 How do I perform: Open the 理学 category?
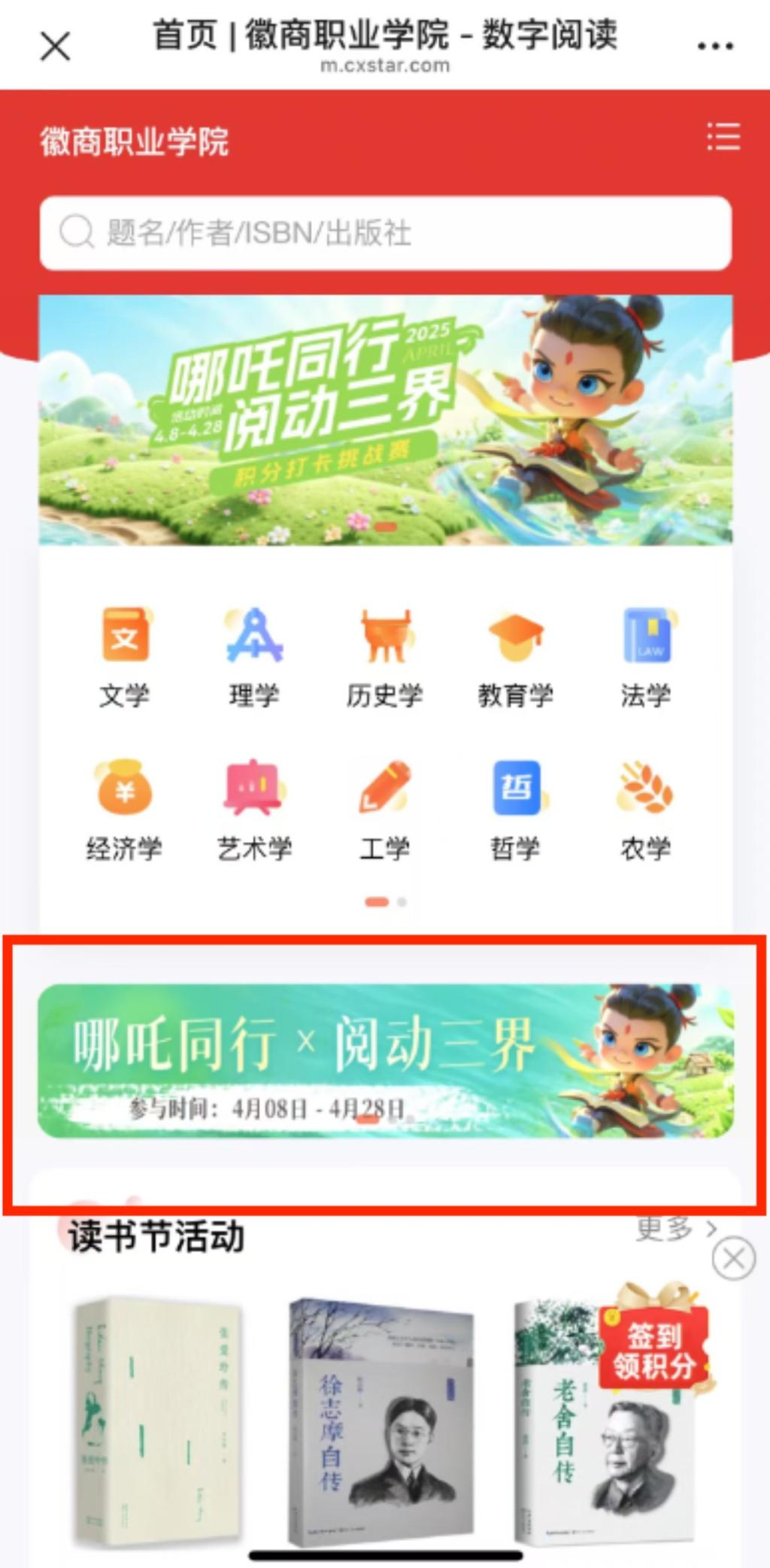click(254, 656)
